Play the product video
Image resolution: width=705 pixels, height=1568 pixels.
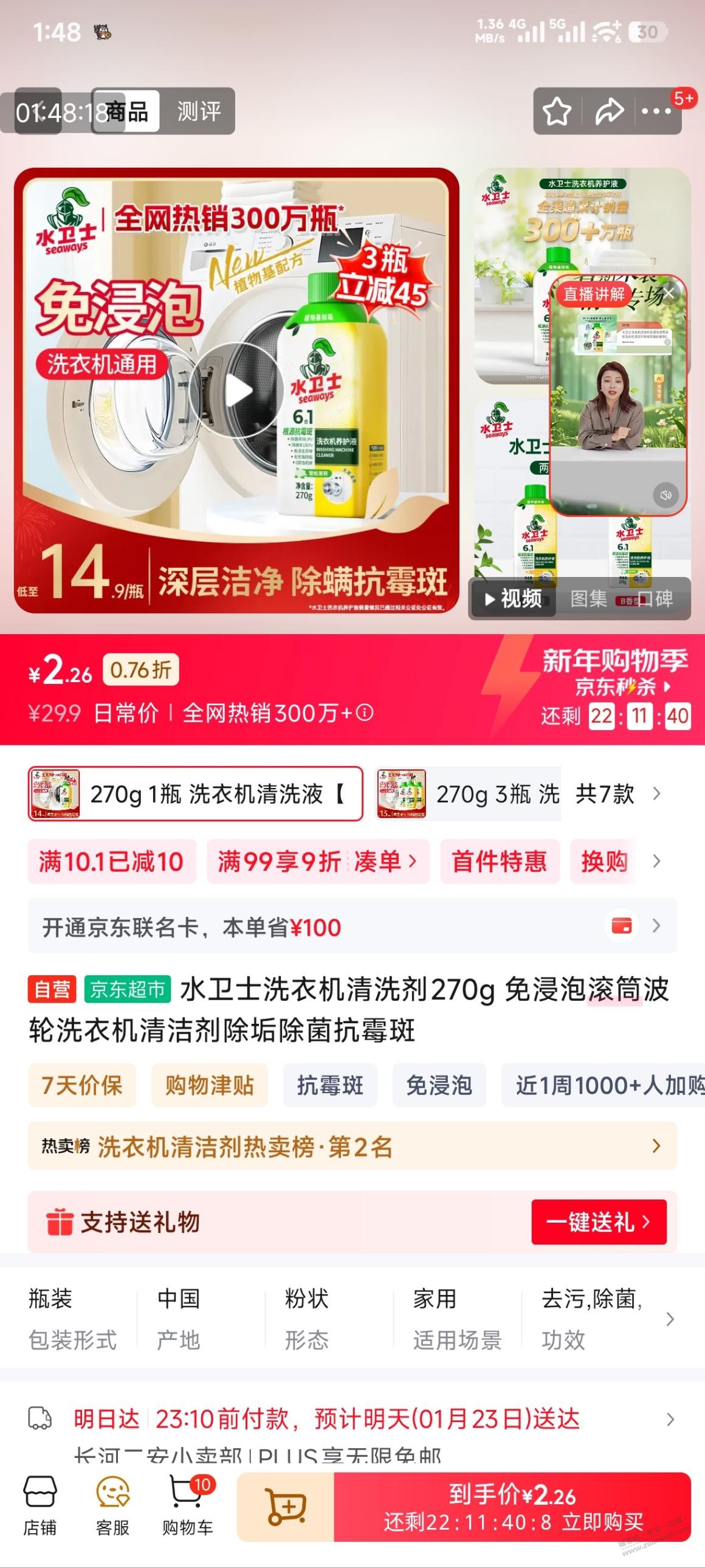pos(238,390)
